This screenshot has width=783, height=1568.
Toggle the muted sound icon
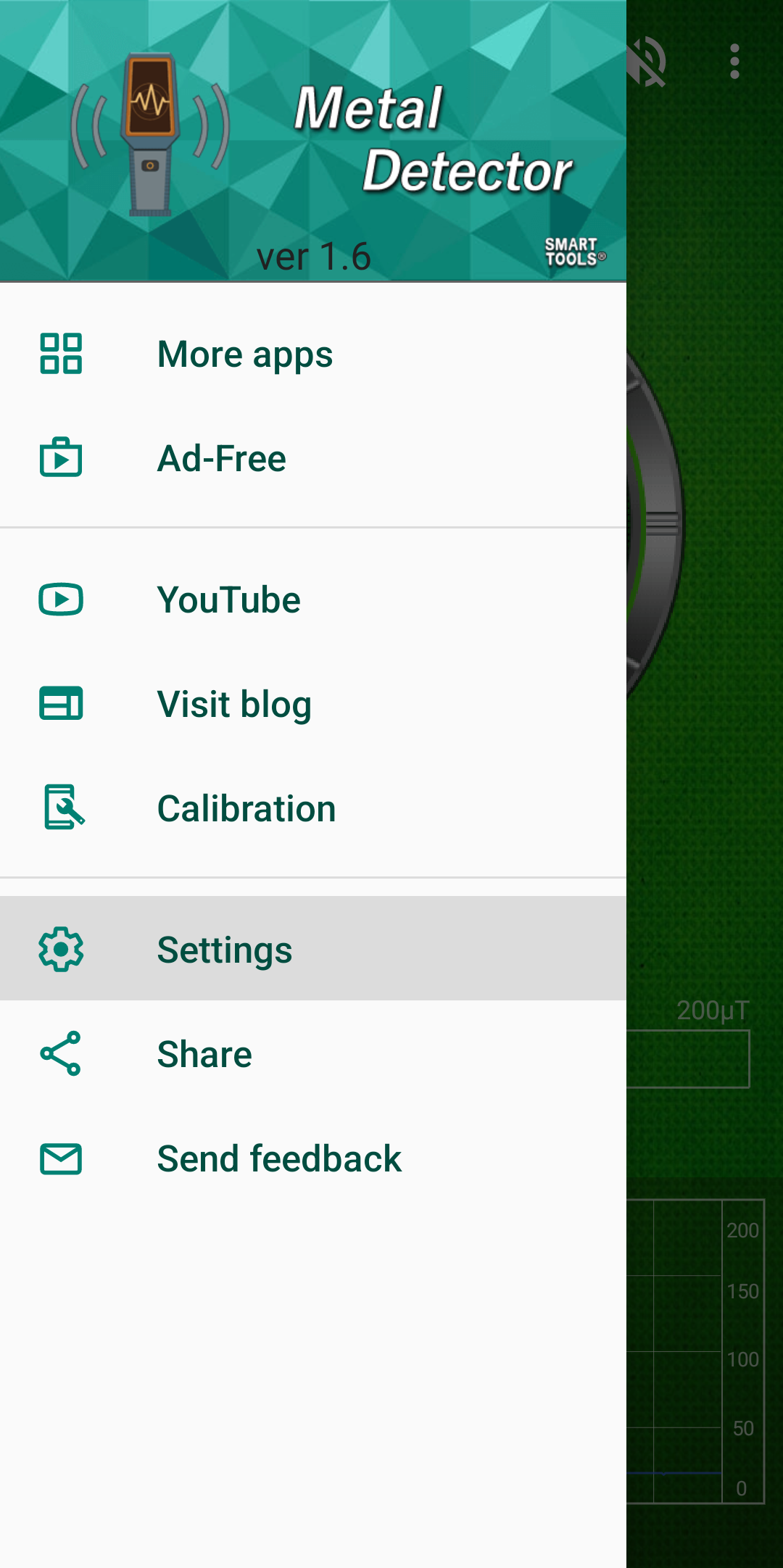tap(647, 62)
